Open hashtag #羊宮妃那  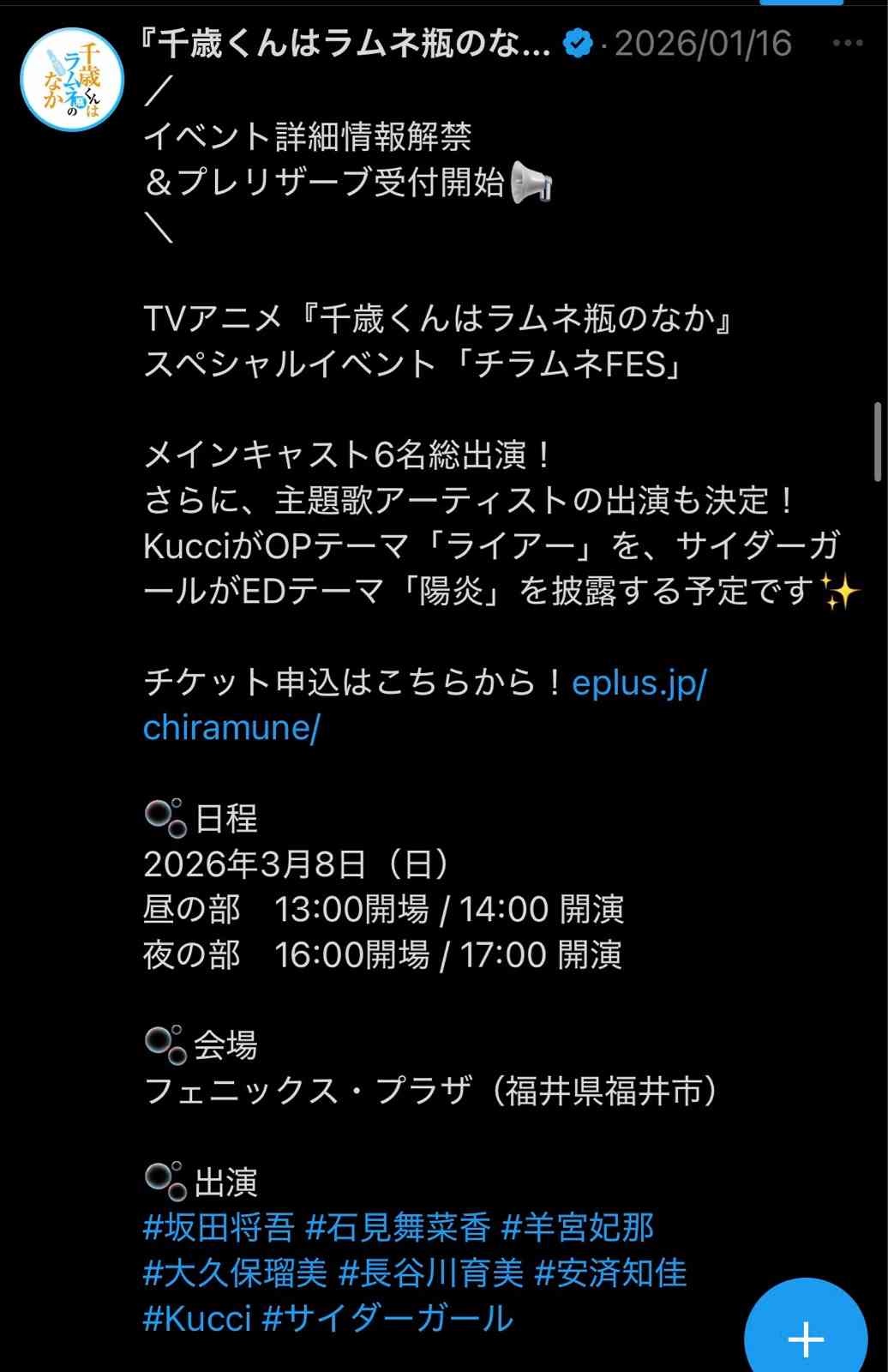577,1227
